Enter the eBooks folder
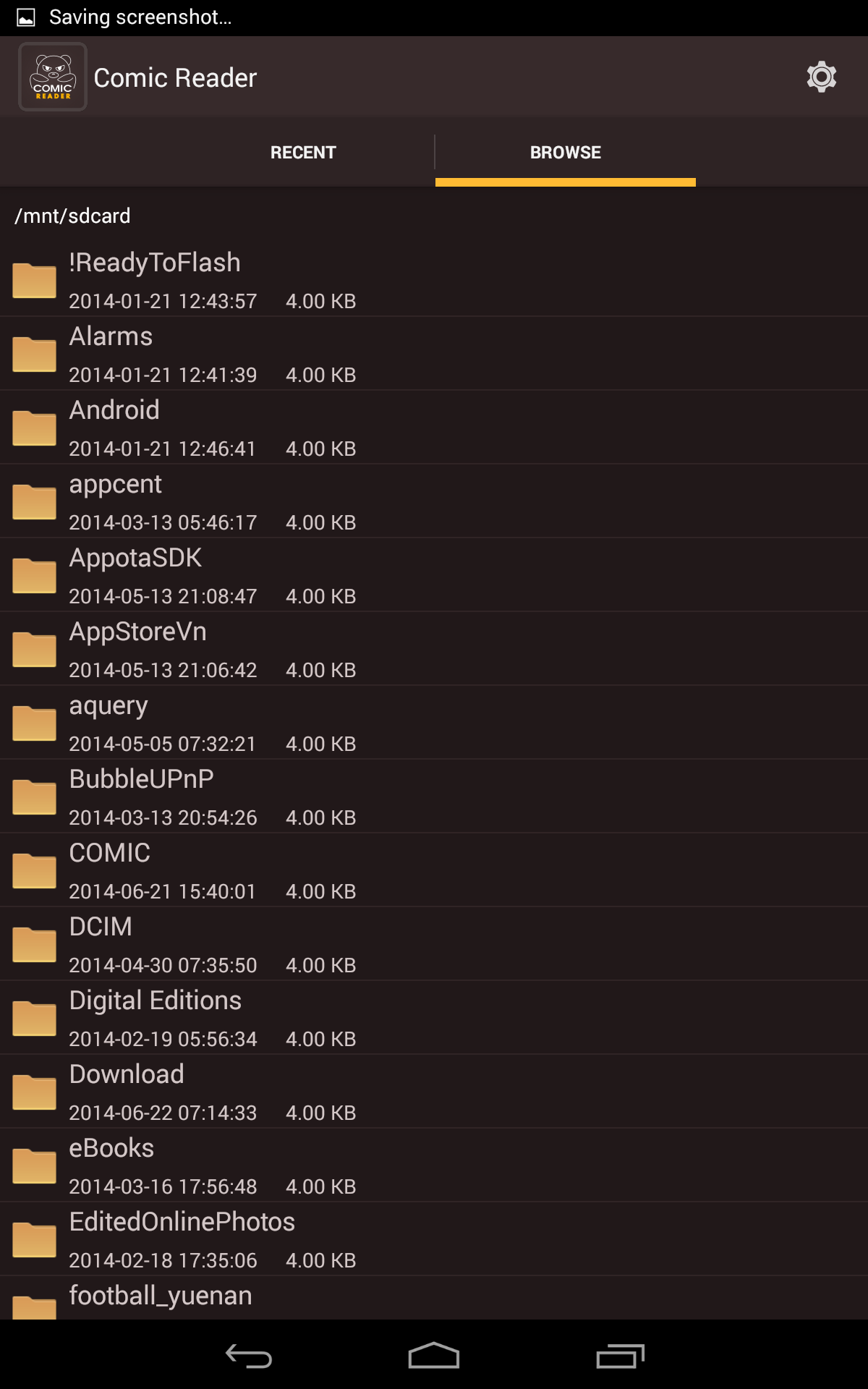Screen dimensions: 868x1389 (x=217, y=1165)
